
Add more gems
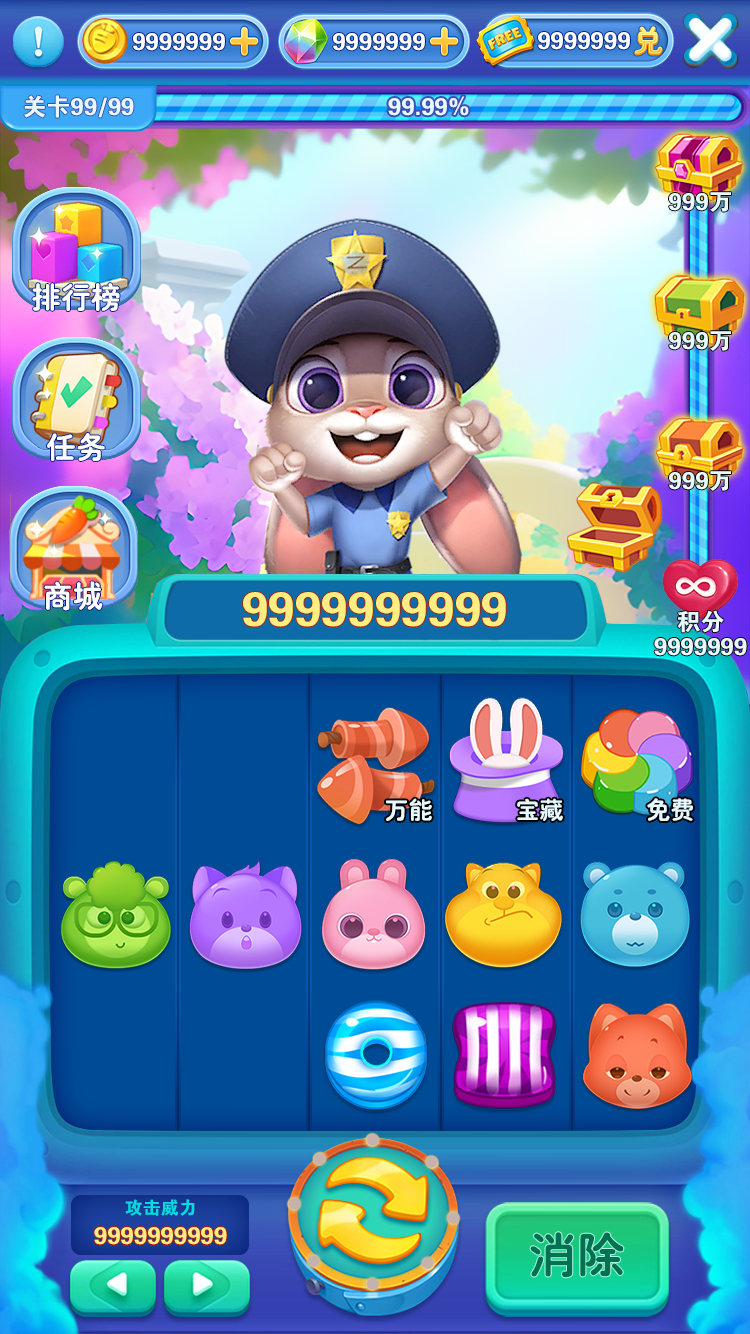pyautogui.click(x=443, y=42)
